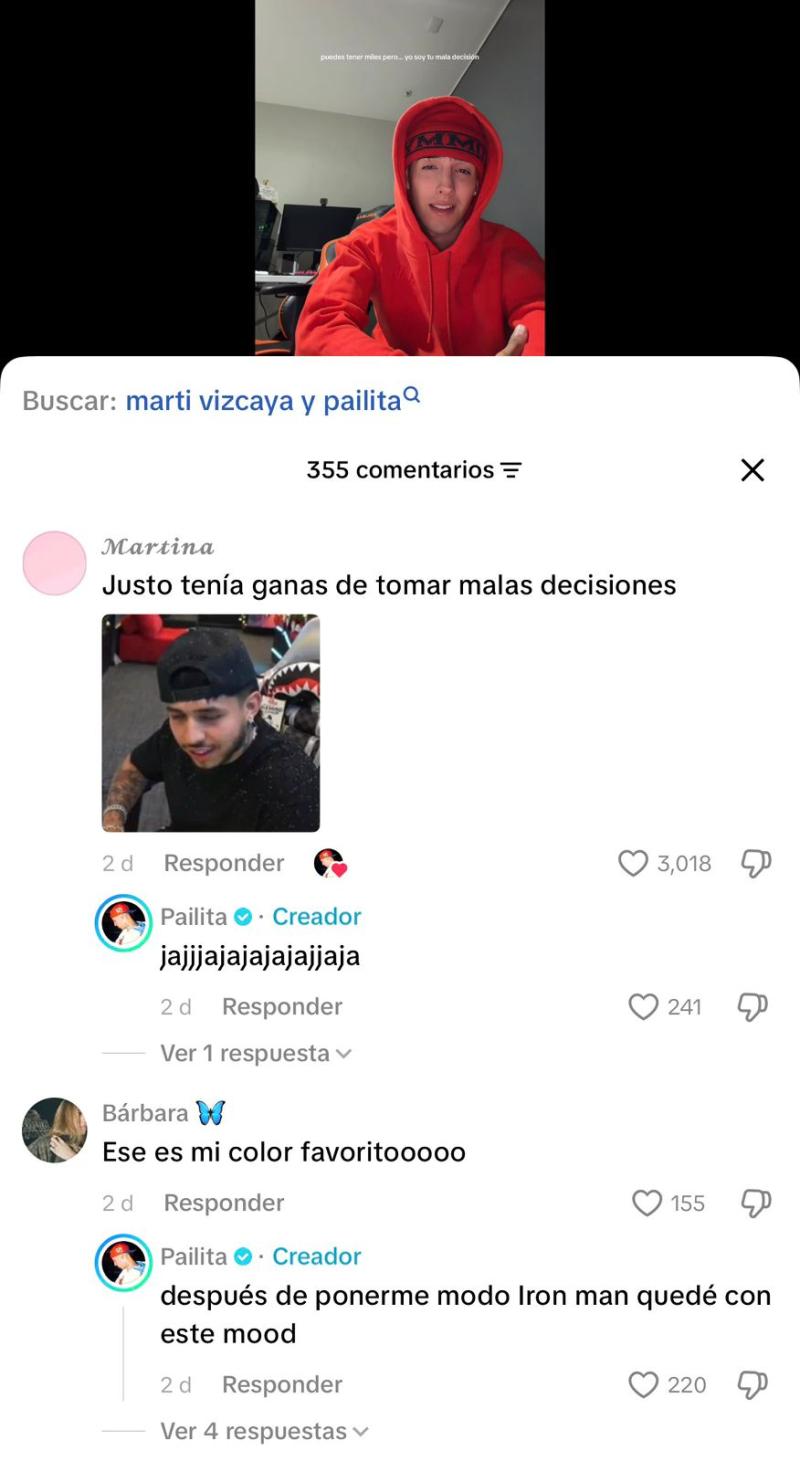Dislike Martina's comment with thumbs down

[x=756, y=864]
